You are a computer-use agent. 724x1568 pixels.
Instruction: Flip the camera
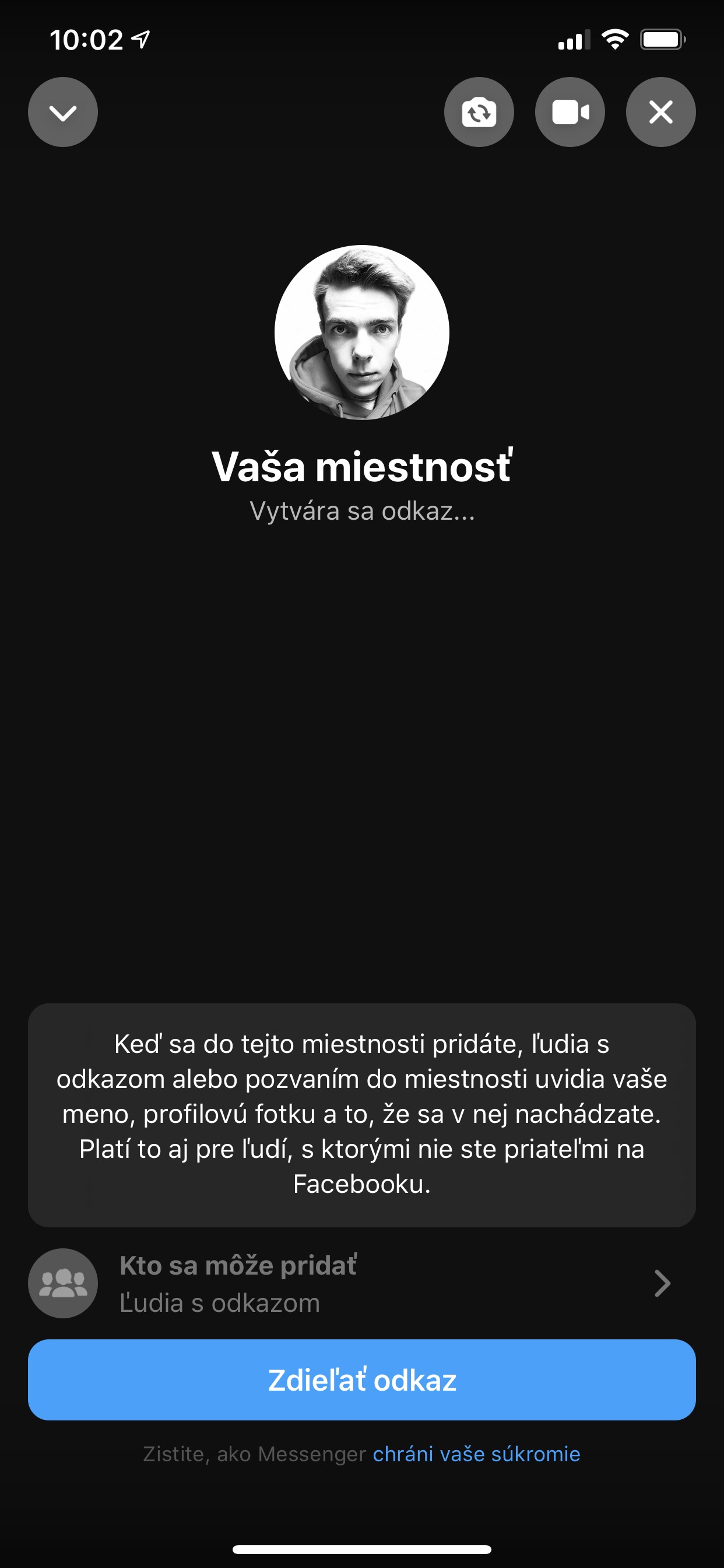pos(479,112)
